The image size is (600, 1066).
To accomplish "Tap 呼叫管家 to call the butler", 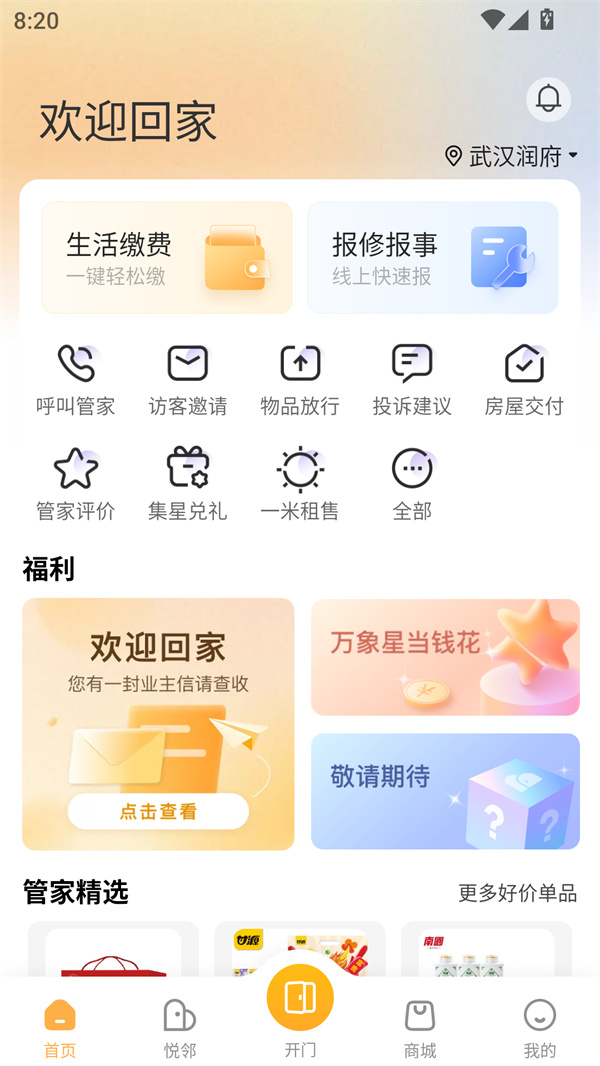I will pyautogui.click(x=76, y=379).
